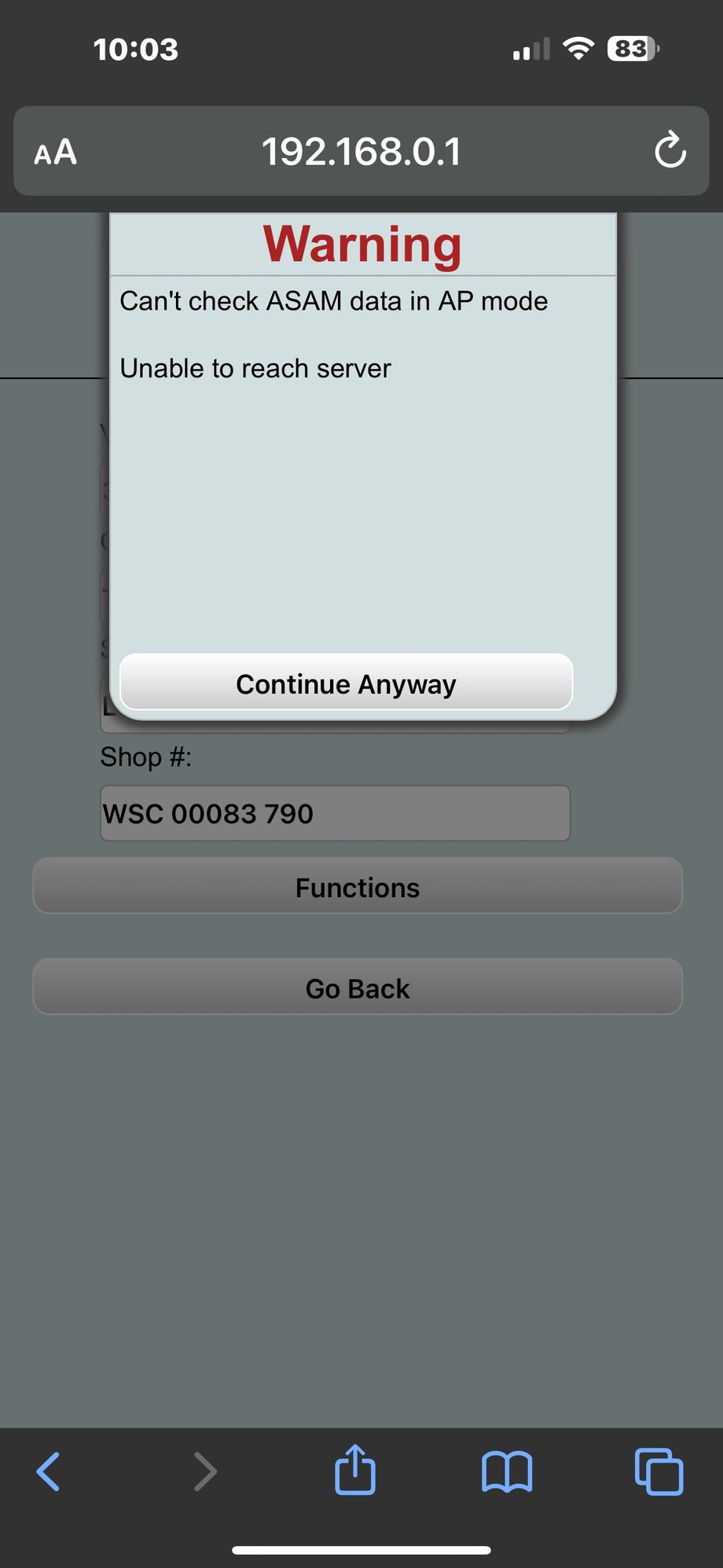Open the AA text size menu
This screenshot has height=1568, width=723.
click(56, 152)
